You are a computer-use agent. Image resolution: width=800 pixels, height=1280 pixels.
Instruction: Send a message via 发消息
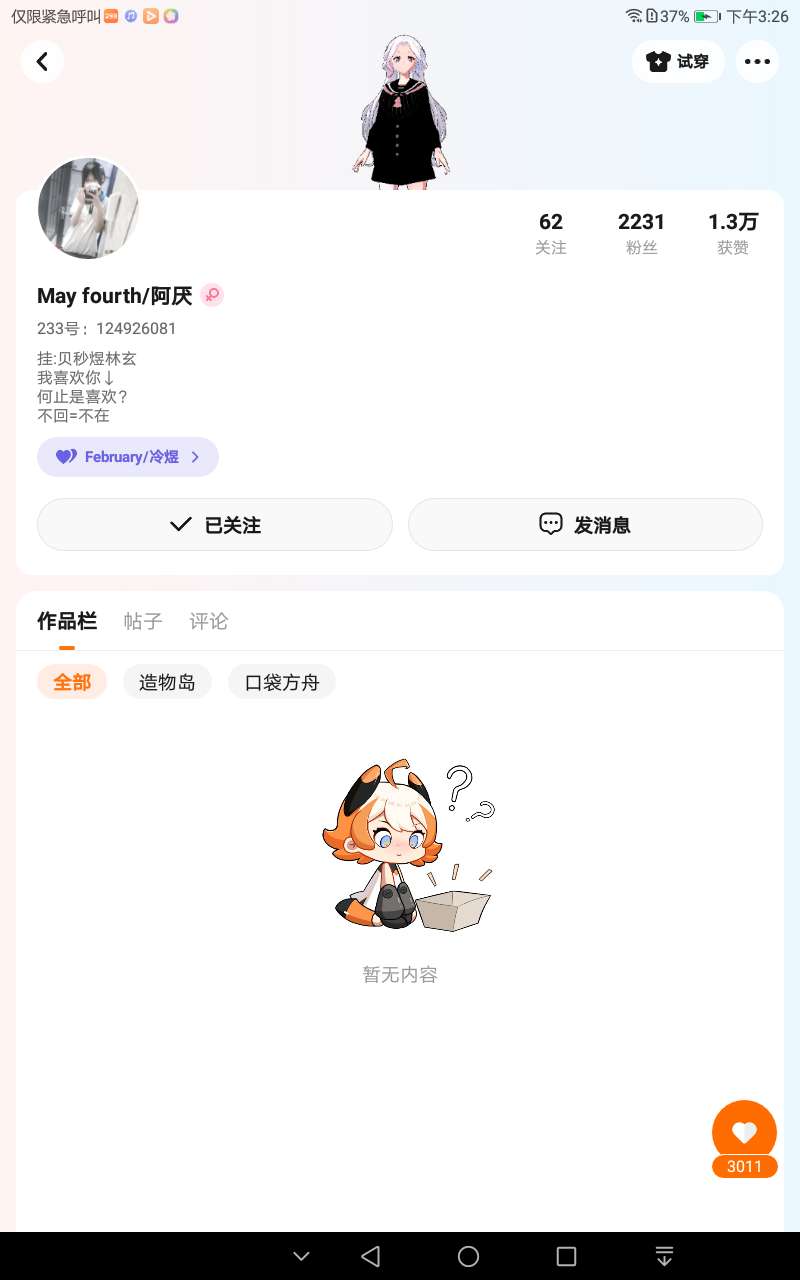click(585, 524)
